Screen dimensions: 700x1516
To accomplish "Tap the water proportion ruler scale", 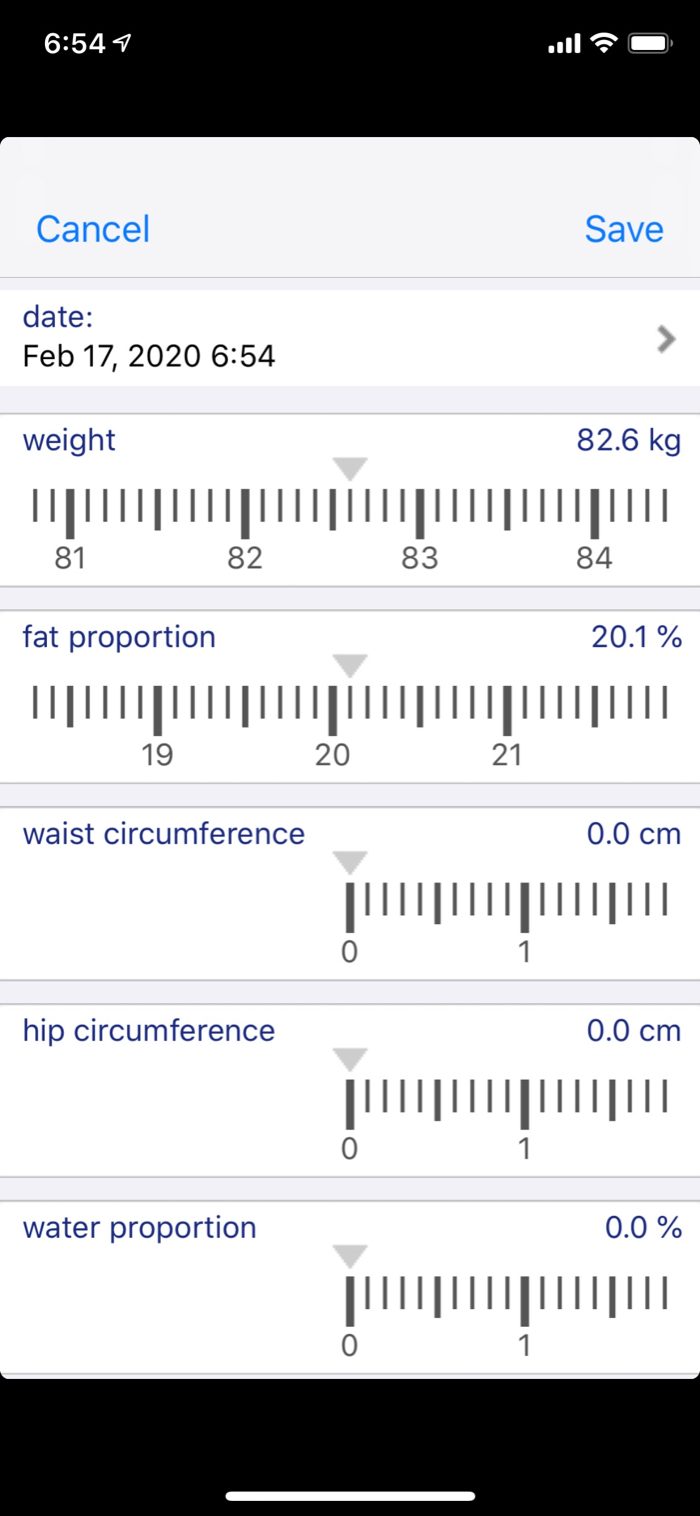I will coord(506,1300).
